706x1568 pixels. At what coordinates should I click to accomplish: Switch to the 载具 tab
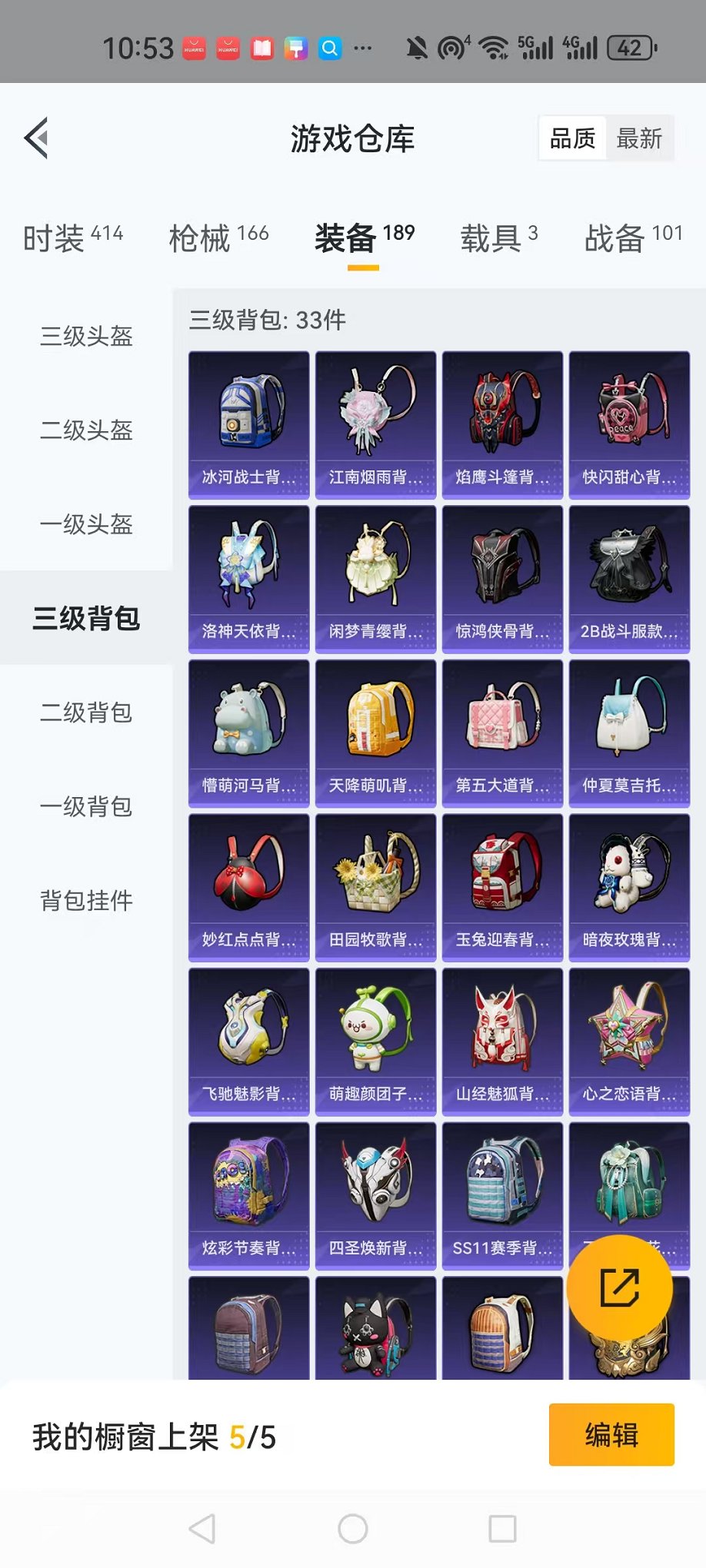498,238
